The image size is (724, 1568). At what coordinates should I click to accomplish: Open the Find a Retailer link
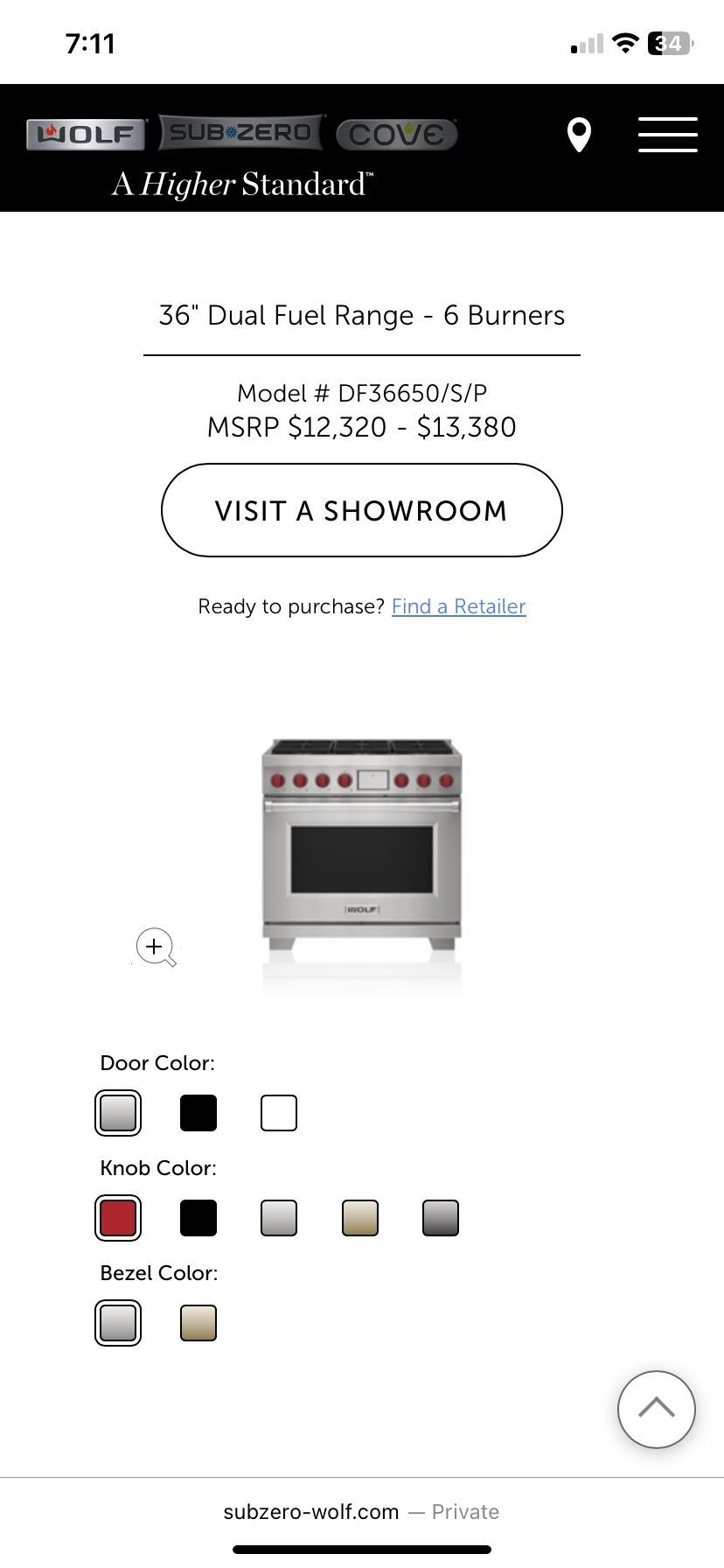pos(458,606)
